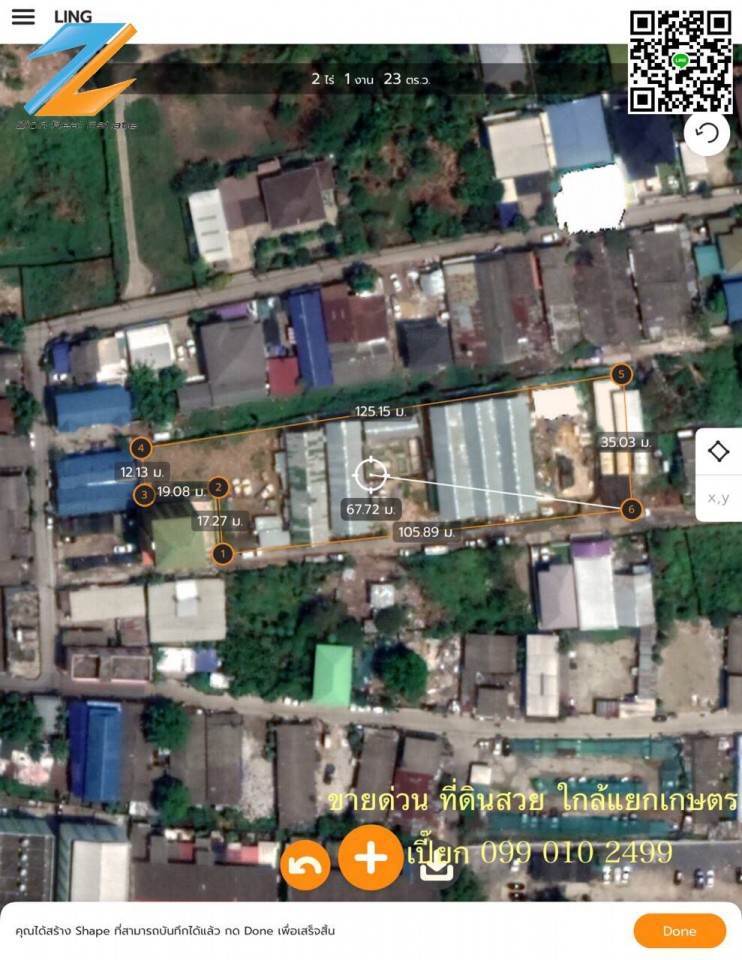Screen dimensions: 742x960
Task: Select vertex marker 4
Action: [x=142, y=447]
